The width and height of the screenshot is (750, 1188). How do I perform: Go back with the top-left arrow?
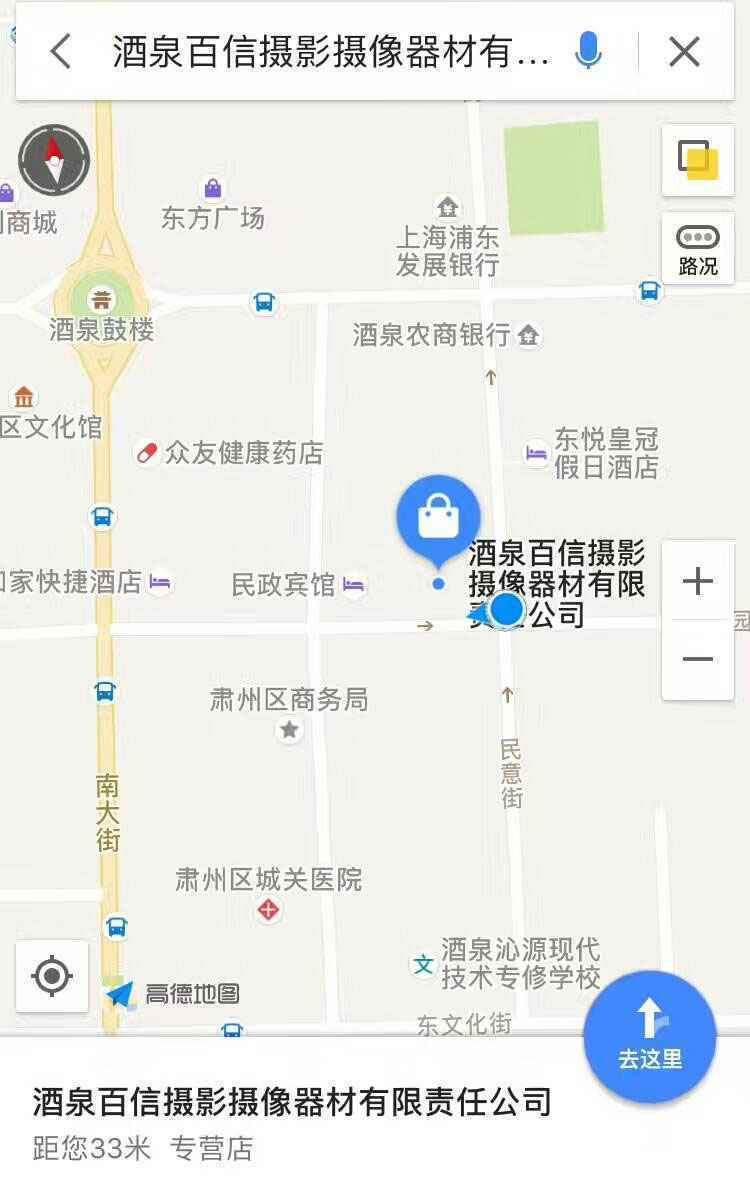point(61,52)
